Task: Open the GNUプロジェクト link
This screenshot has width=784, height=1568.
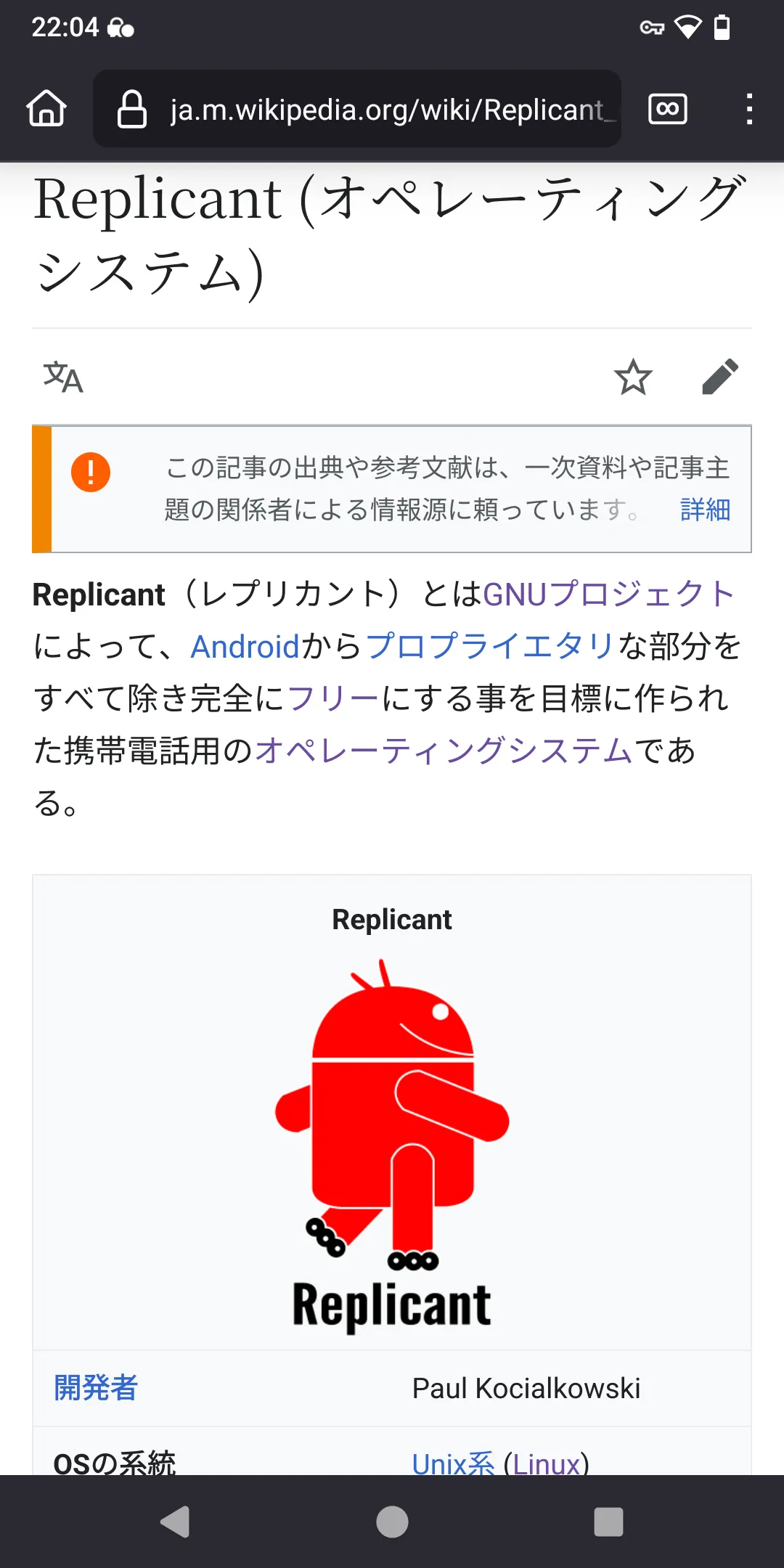Action: click(x=609, y=594)
